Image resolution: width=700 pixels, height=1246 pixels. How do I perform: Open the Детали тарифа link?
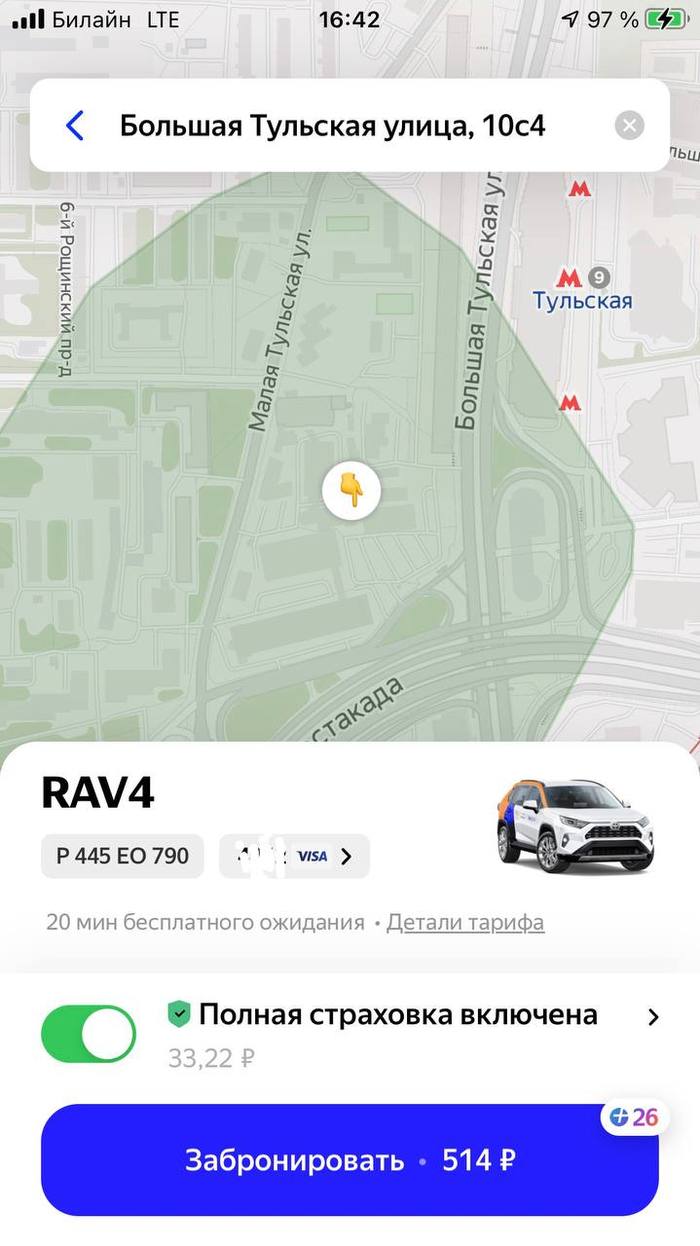click(x=465, y=922)
